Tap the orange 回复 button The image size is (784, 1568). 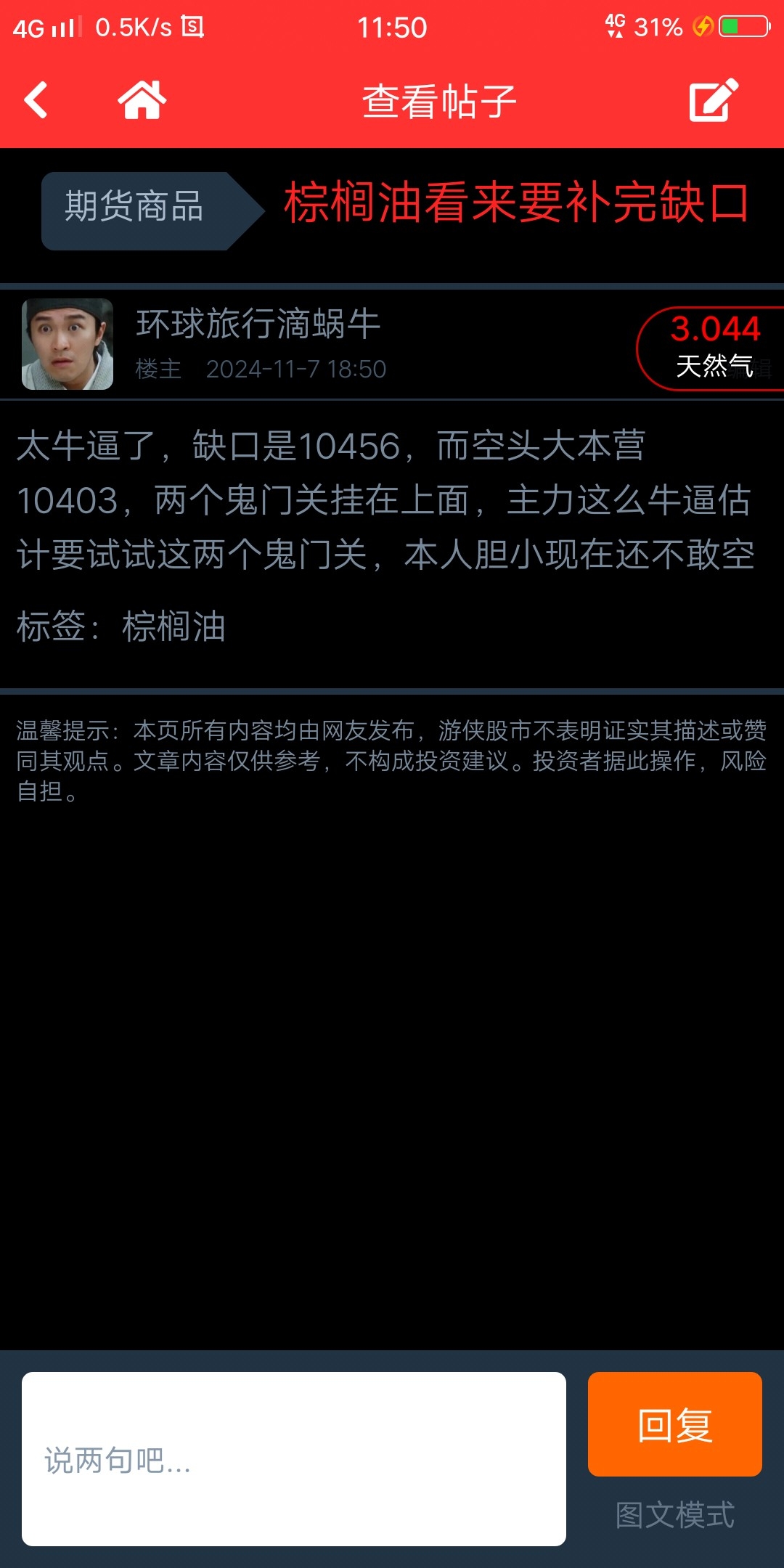(x=675, y=1424)
